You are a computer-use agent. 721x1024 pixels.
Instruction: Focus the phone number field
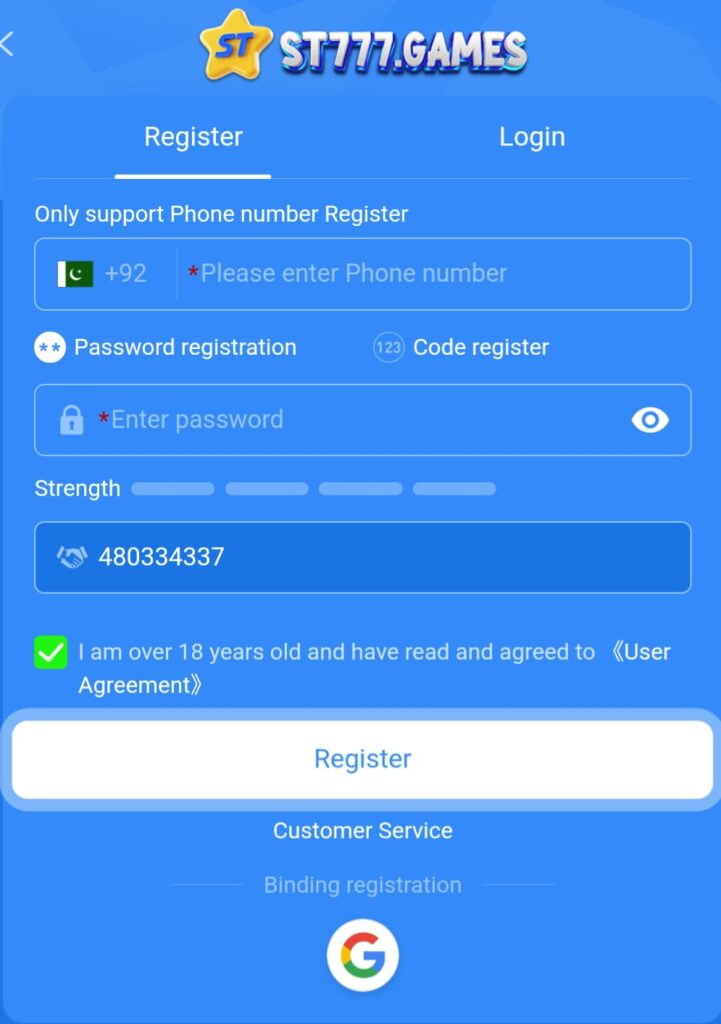[430, 273]
